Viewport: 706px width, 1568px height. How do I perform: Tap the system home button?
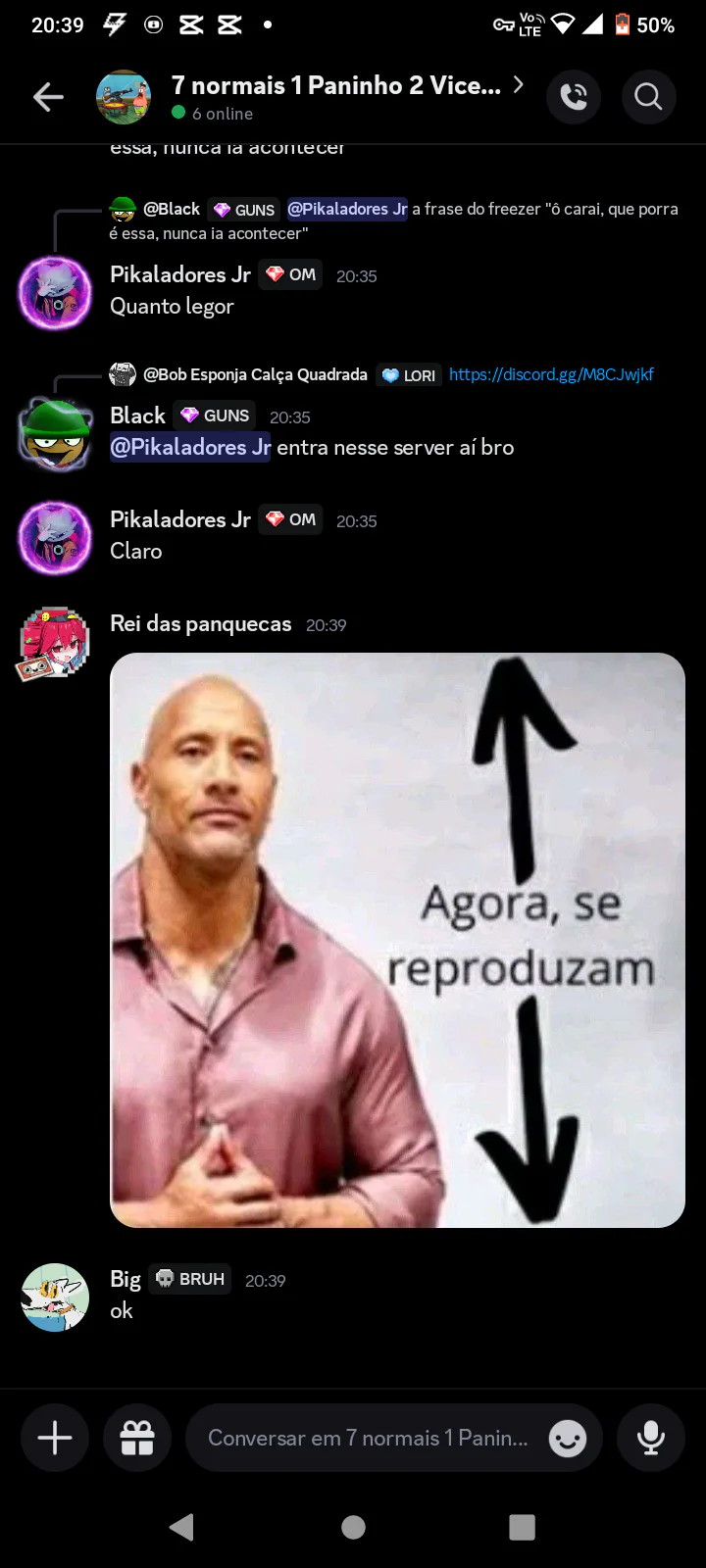[353, 1527]
